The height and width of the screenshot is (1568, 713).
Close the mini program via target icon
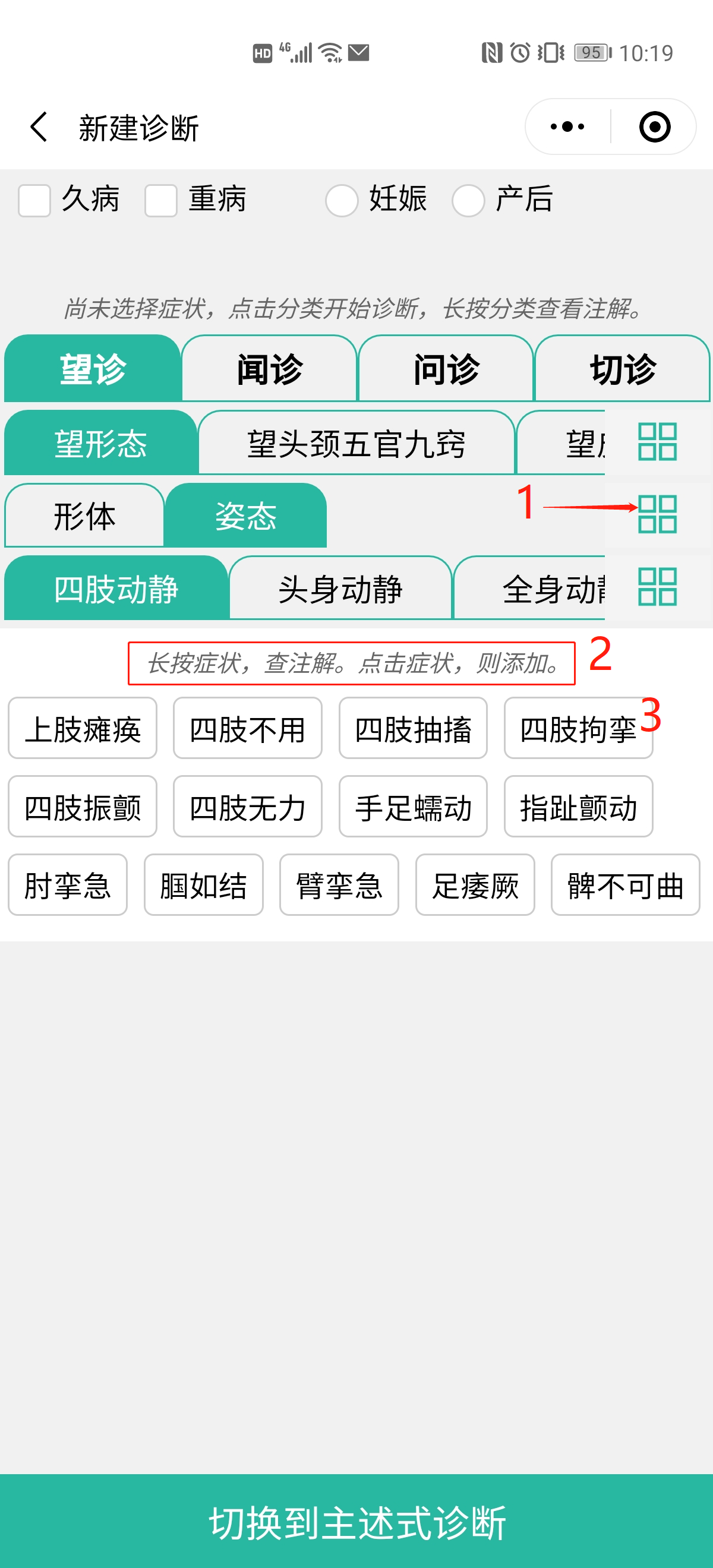[655, 127]
